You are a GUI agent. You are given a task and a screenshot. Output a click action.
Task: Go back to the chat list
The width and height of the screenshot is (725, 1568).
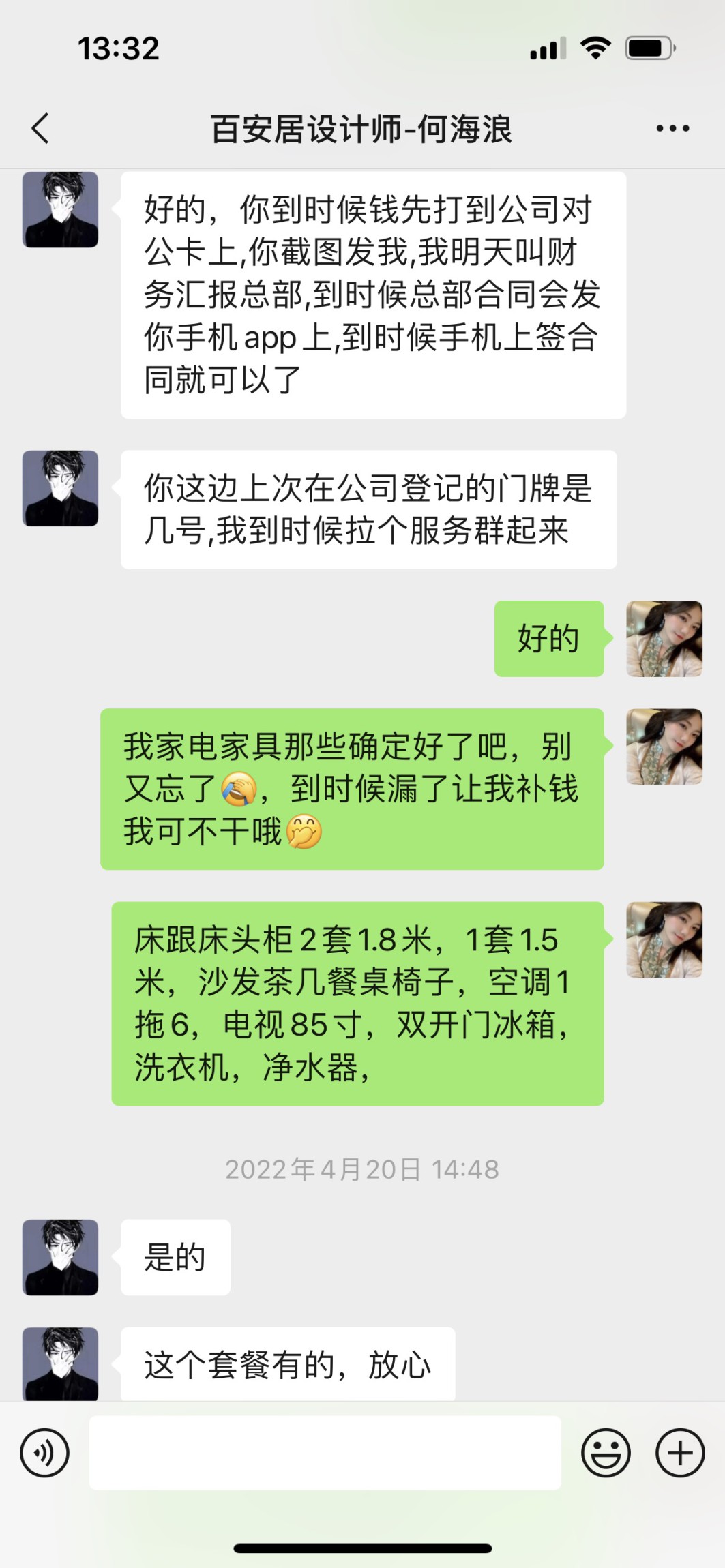coord(41,128)
